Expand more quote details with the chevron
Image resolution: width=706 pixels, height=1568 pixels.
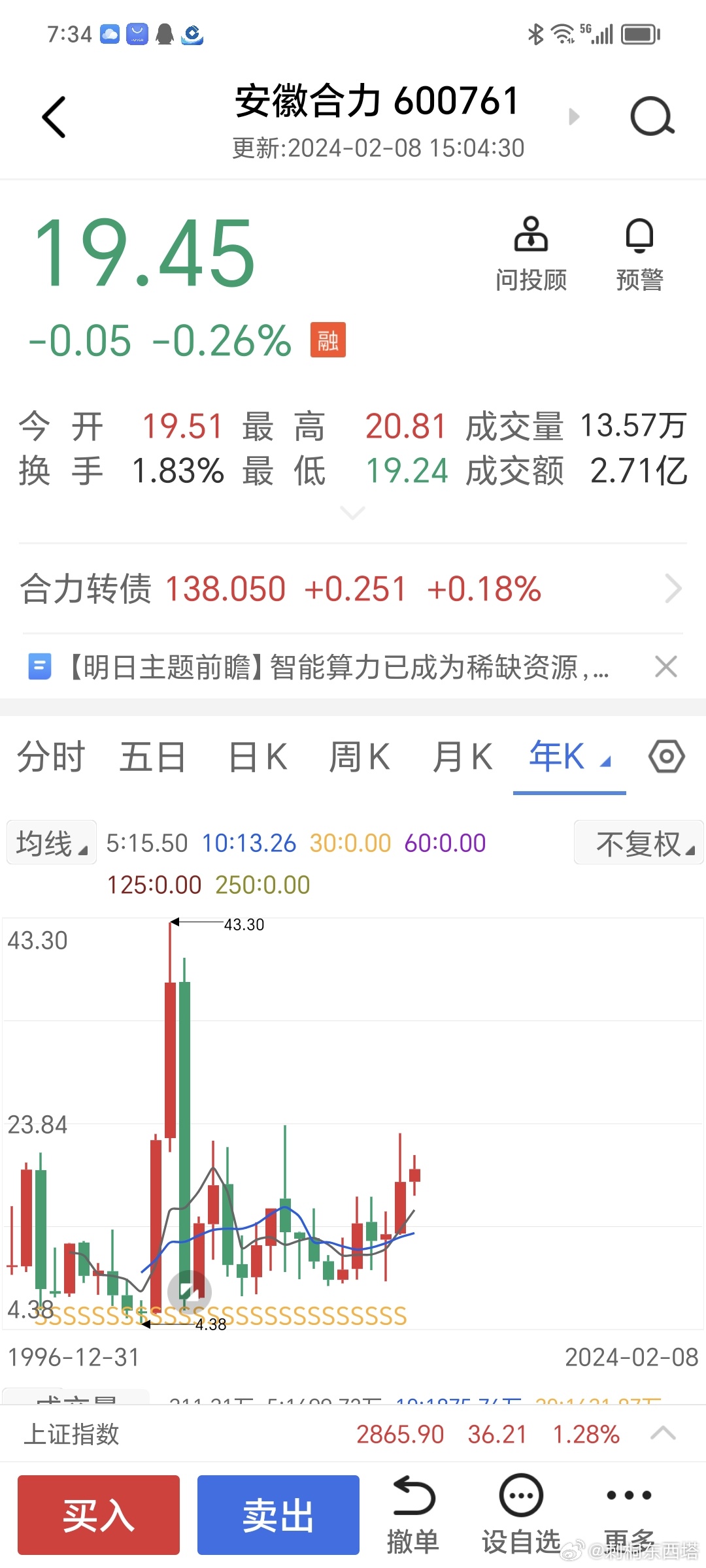pyautogui.click(x=353, y=514)
